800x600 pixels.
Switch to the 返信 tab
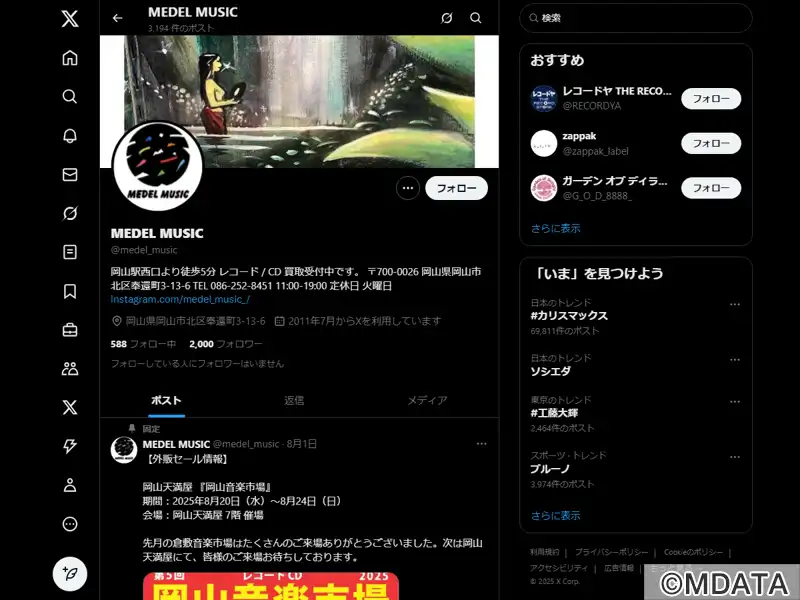(294, 400)
